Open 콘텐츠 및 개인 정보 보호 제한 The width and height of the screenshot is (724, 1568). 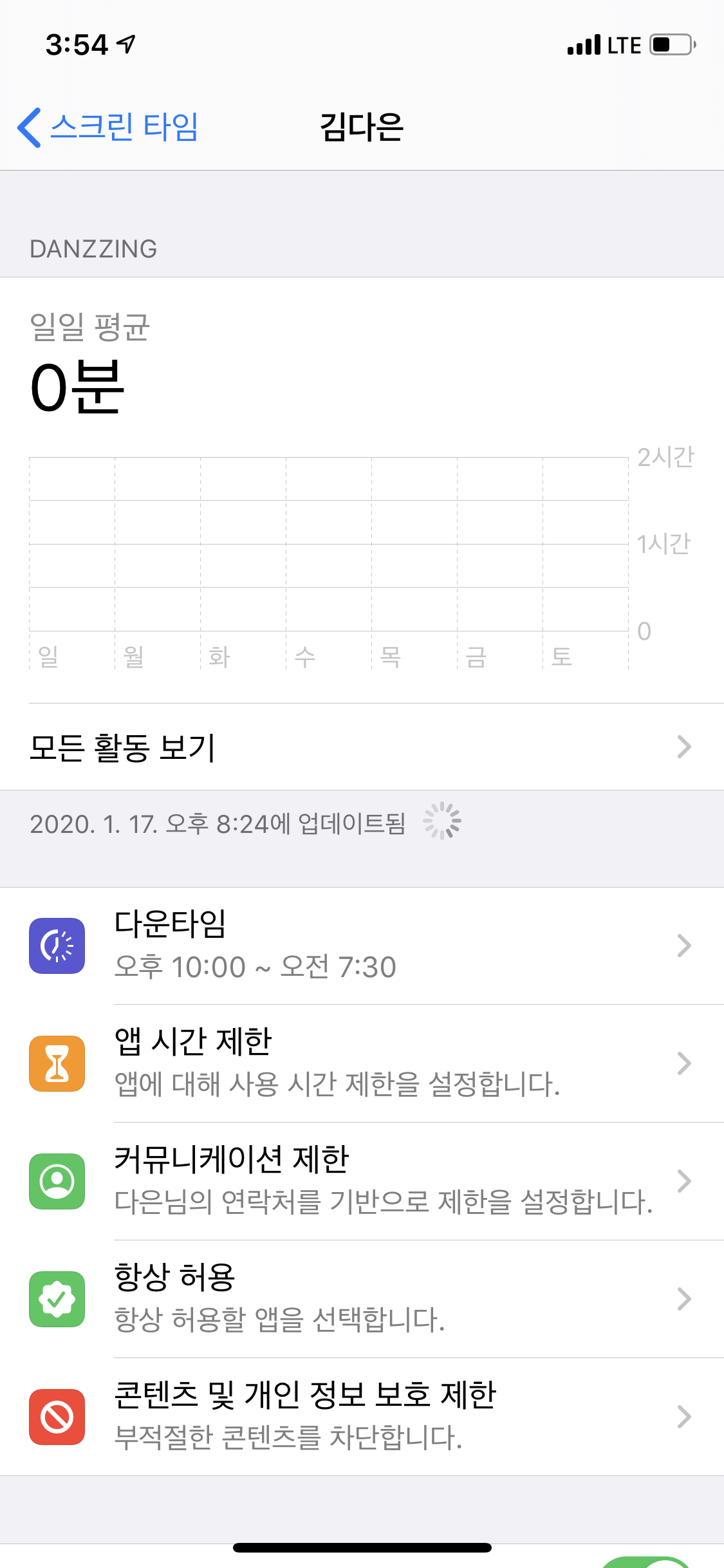362,1417
